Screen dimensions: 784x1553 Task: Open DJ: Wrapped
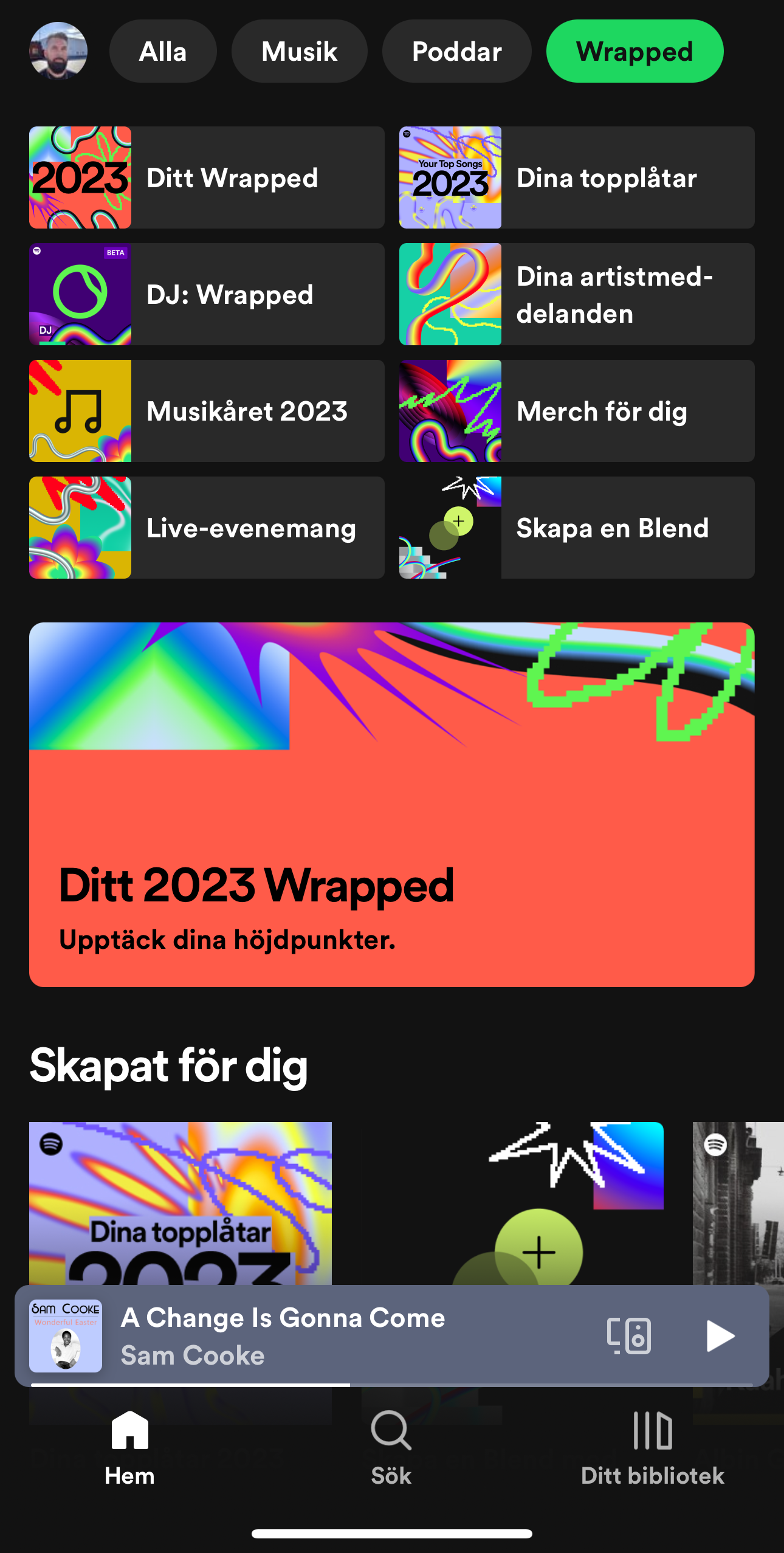point(207,294)
